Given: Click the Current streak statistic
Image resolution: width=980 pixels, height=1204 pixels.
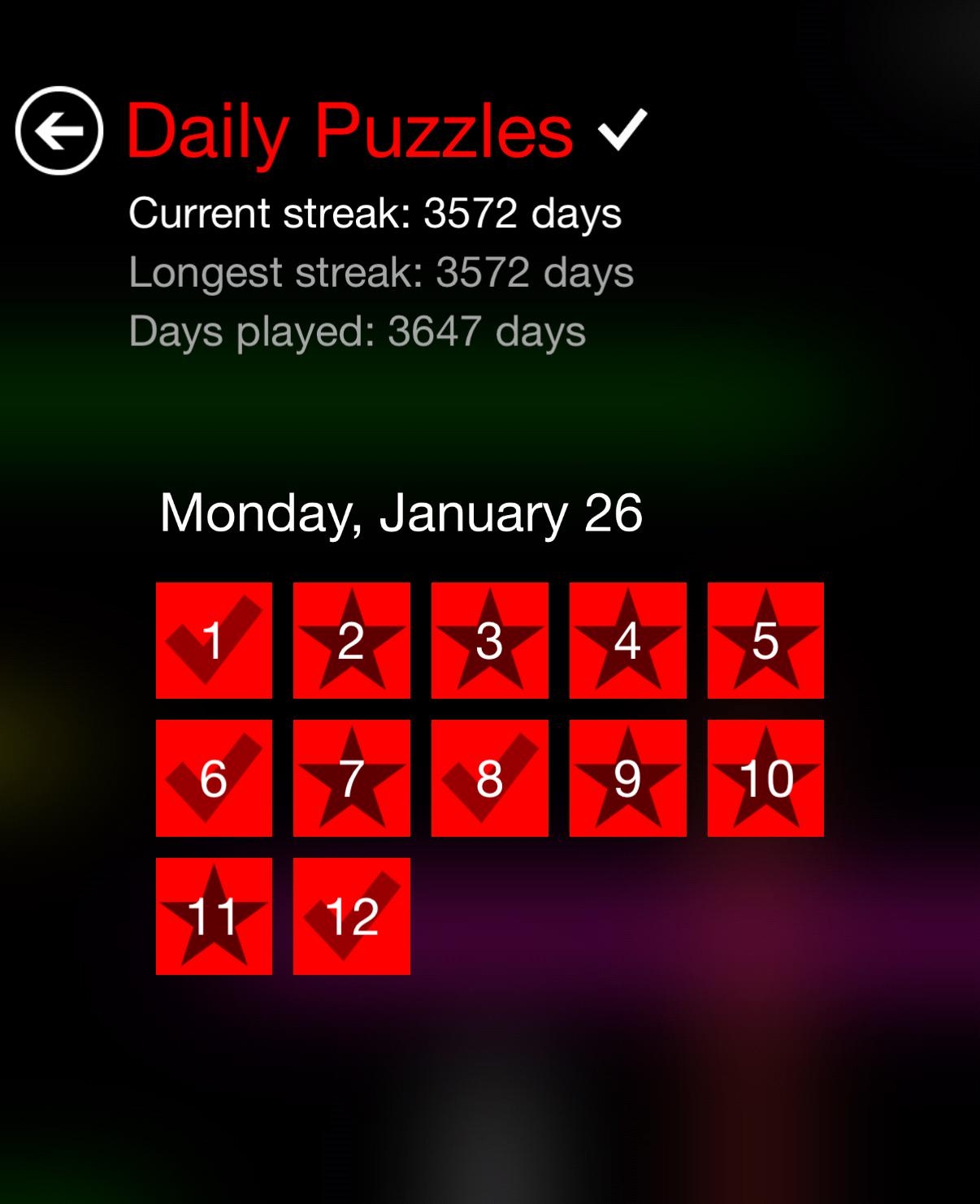Looking at the screenshot, I should coord(374,214).
